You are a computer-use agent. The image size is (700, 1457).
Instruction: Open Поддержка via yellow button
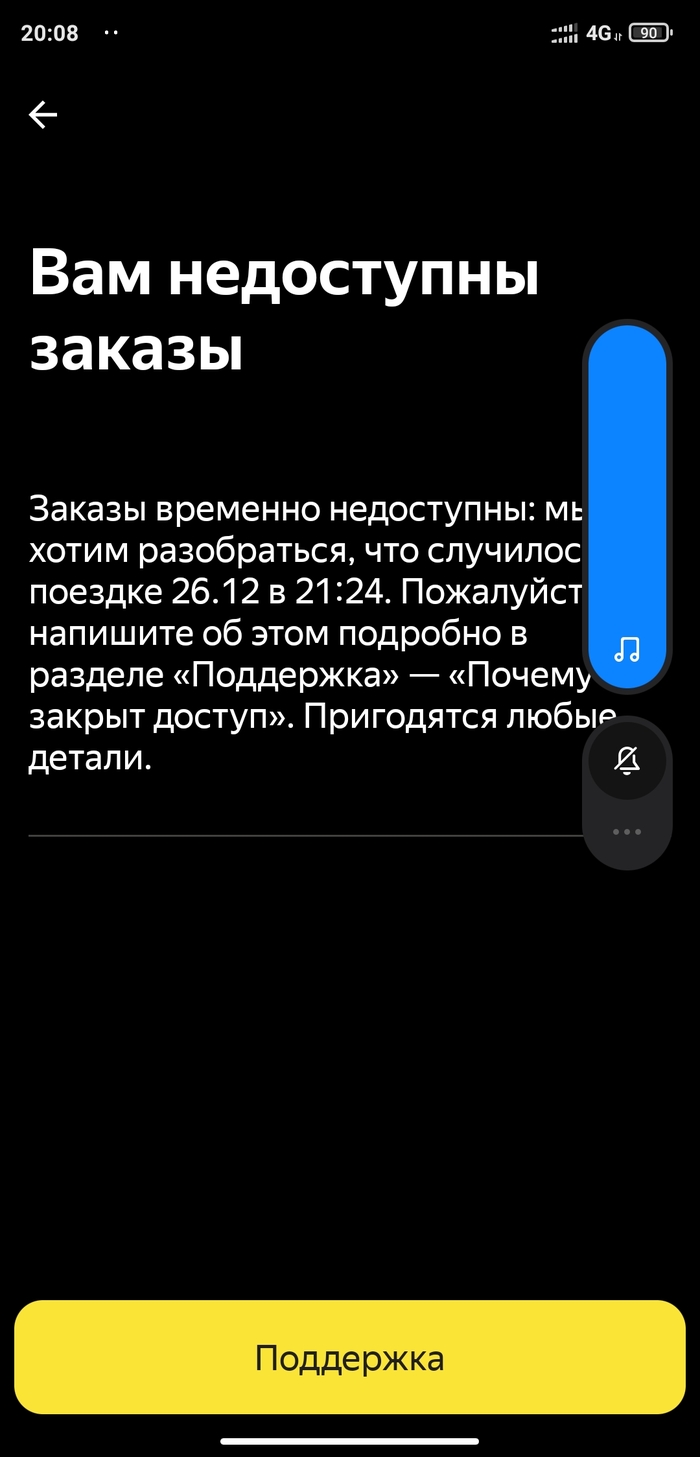click(x=349, y=1358)
